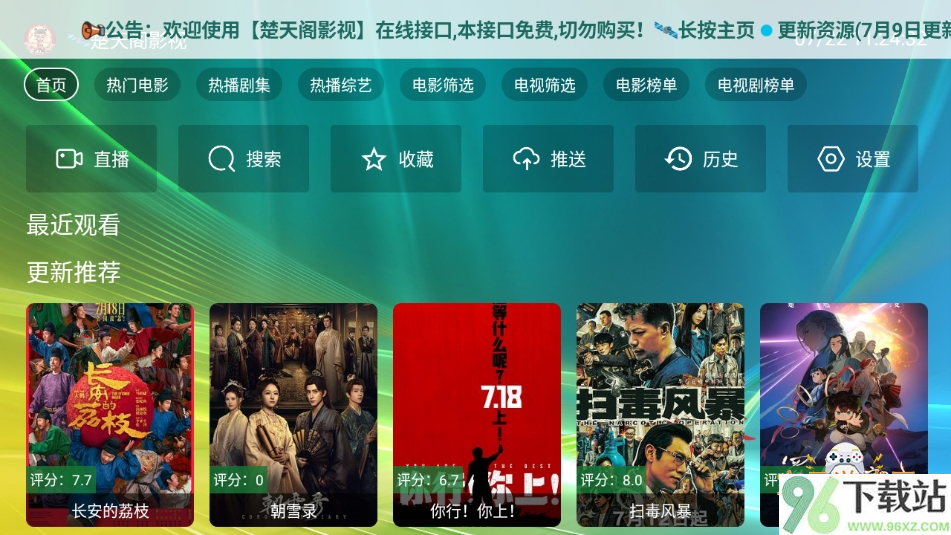Open 收藏 favorites
The height and width of the screenshot is (535, 951).
[x=396, y=159]
